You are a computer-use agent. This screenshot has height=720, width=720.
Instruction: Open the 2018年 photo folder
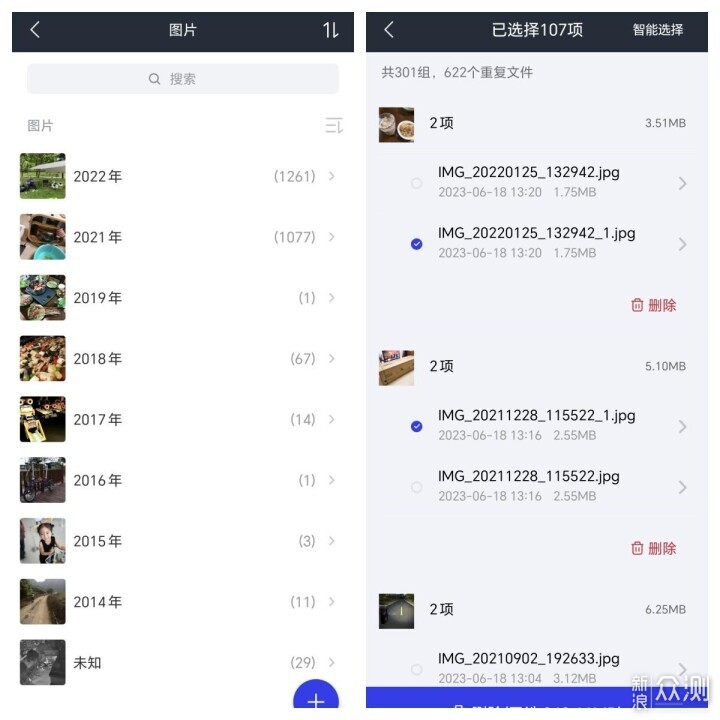click(x=180, y=359)
